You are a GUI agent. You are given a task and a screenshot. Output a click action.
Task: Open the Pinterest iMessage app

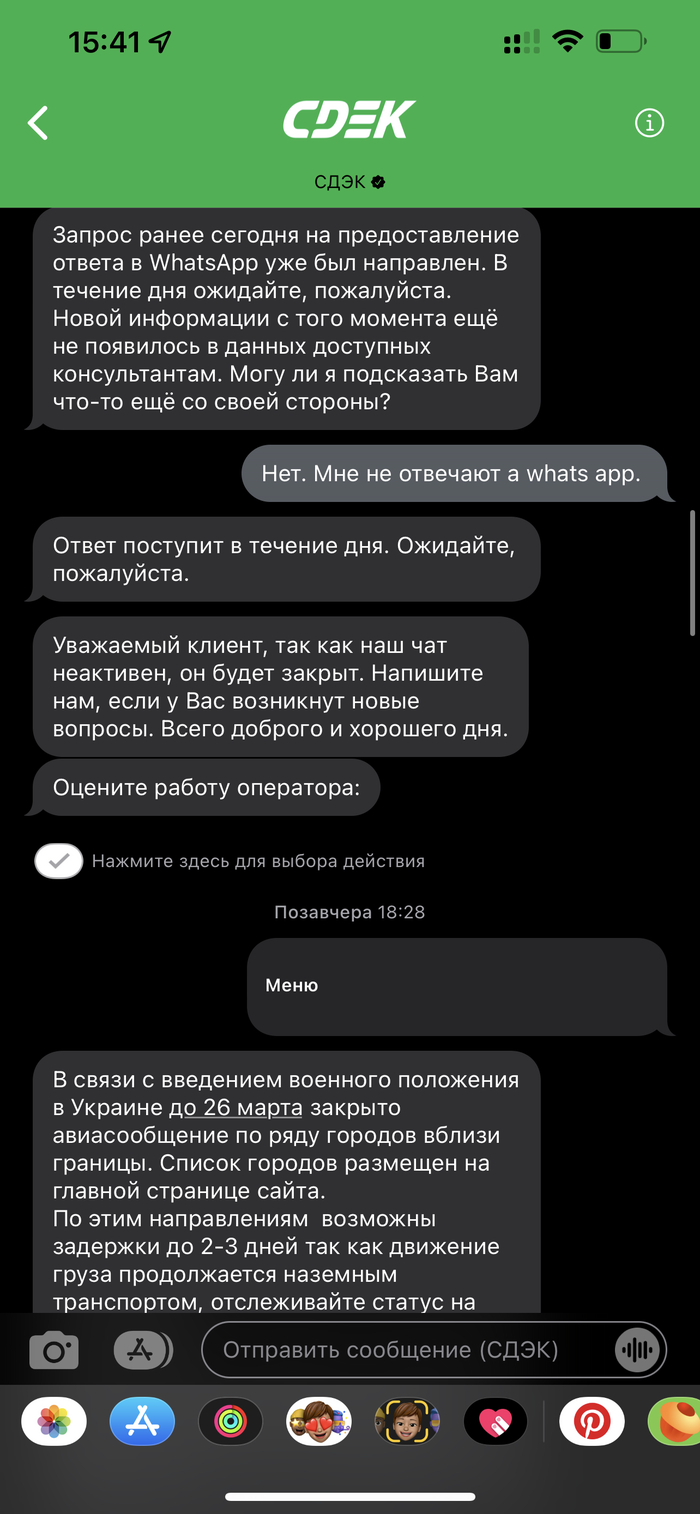[591, 1421]
